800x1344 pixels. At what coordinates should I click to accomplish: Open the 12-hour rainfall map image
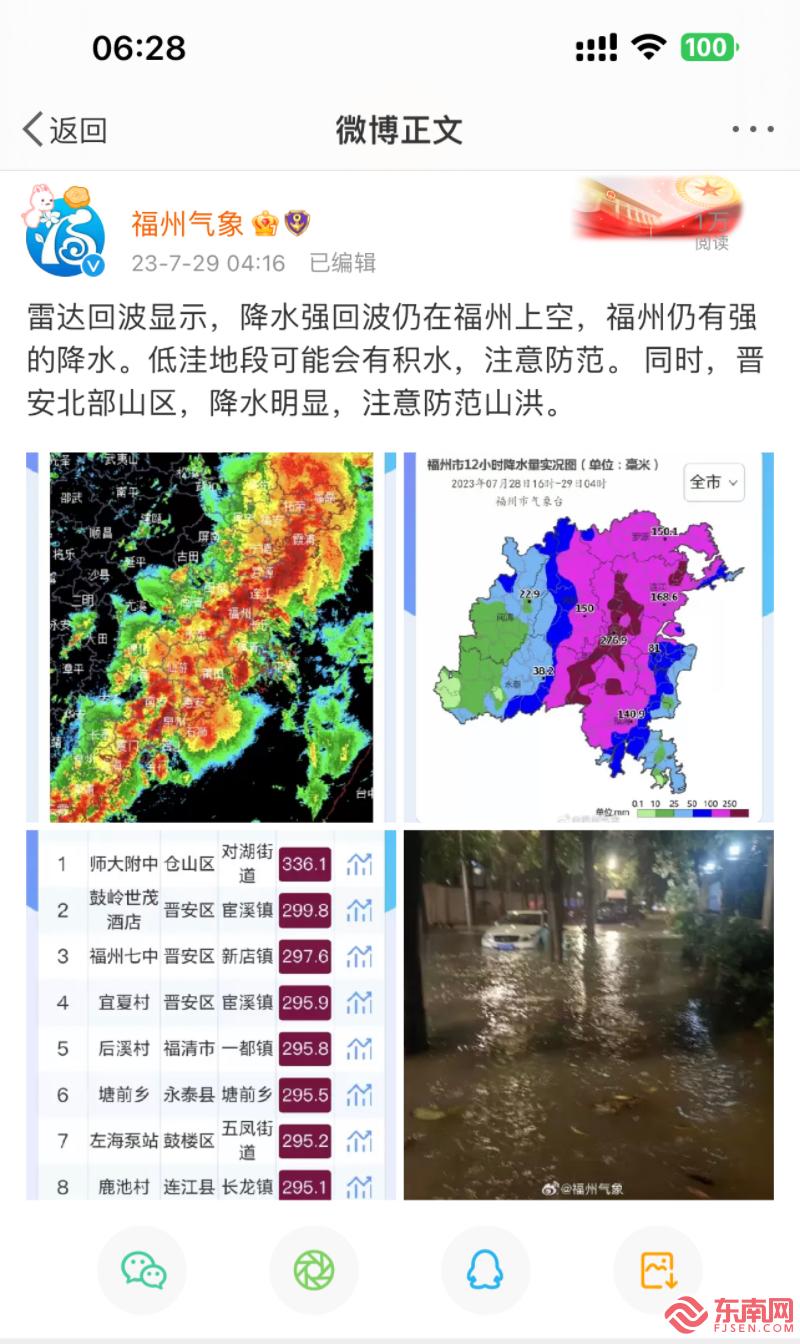(x=588, y=637)
